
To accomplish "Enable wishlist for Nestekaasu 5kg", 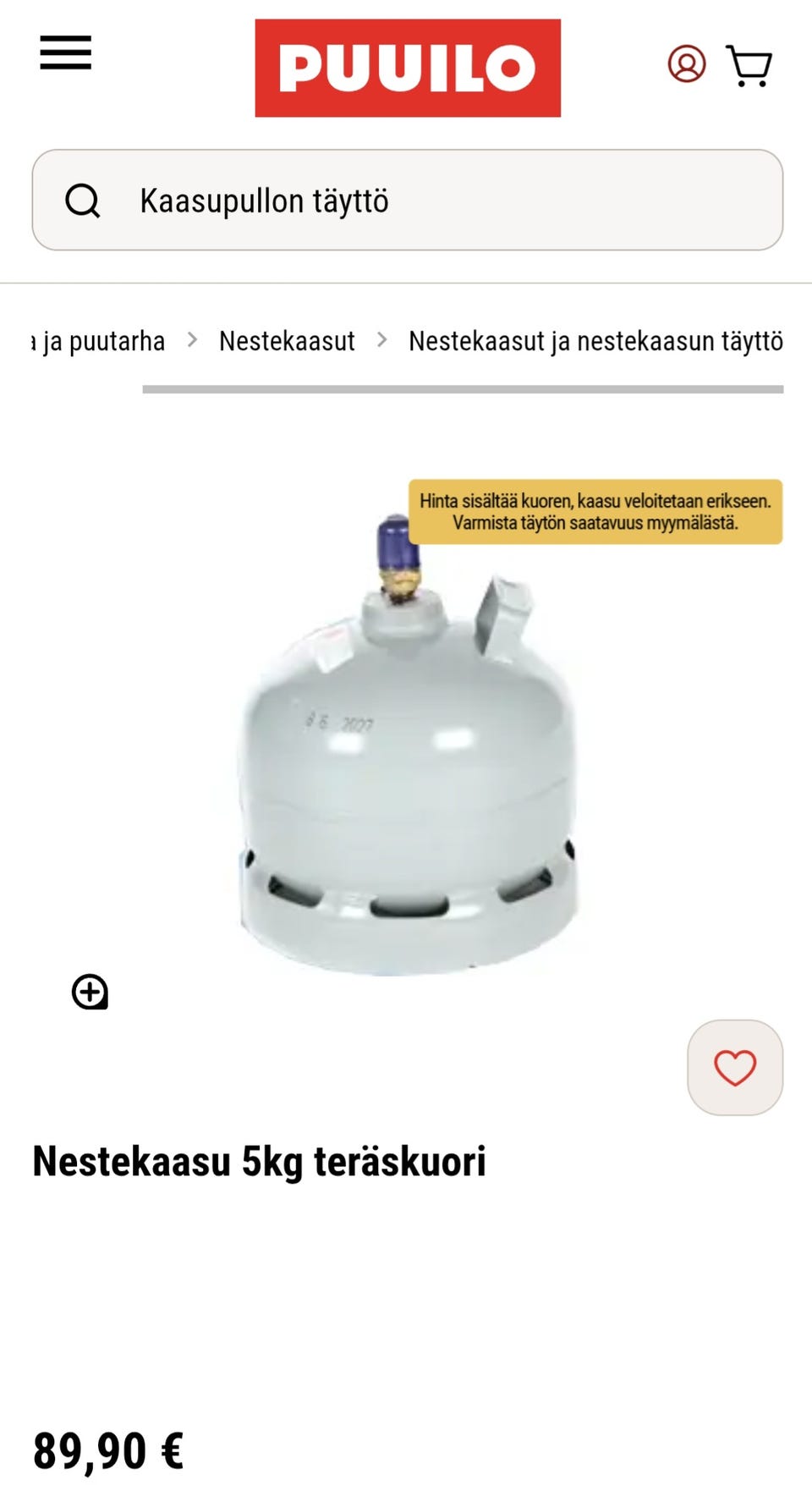I will 734,1067.
